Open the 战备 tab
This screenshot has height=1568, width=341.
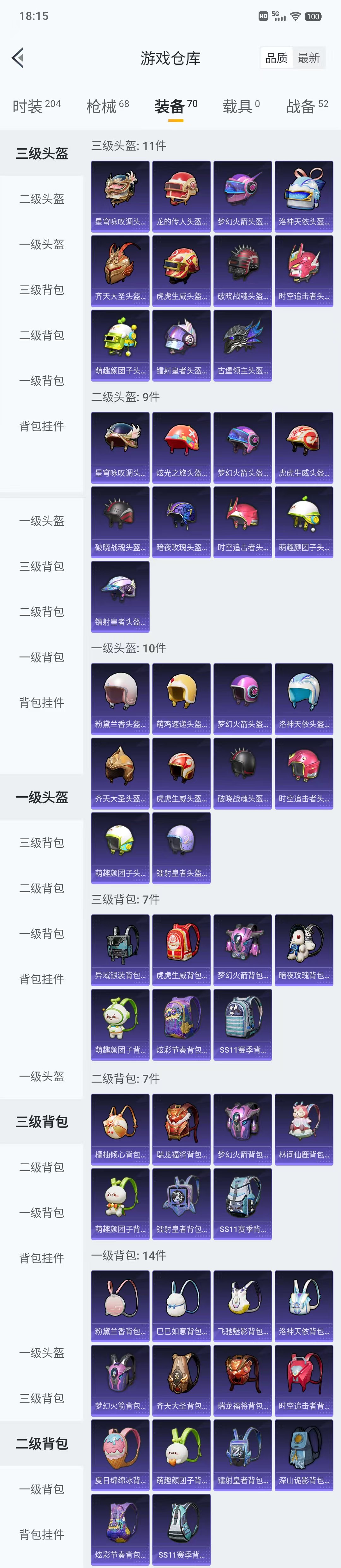(307, 107)
